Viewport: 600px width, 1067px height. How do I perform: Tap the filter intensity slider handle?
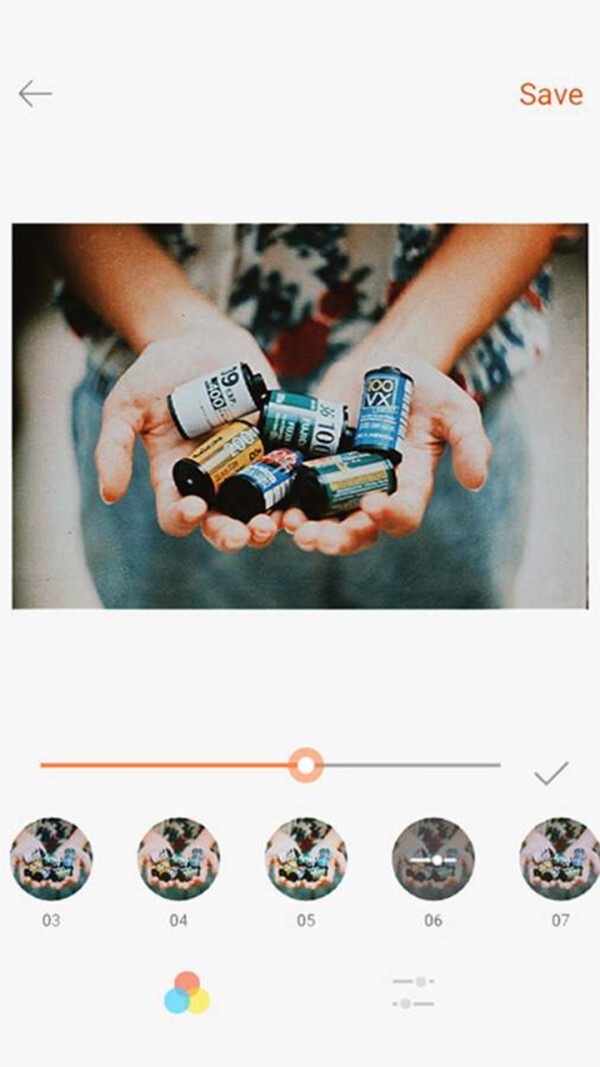pos(306,766)
